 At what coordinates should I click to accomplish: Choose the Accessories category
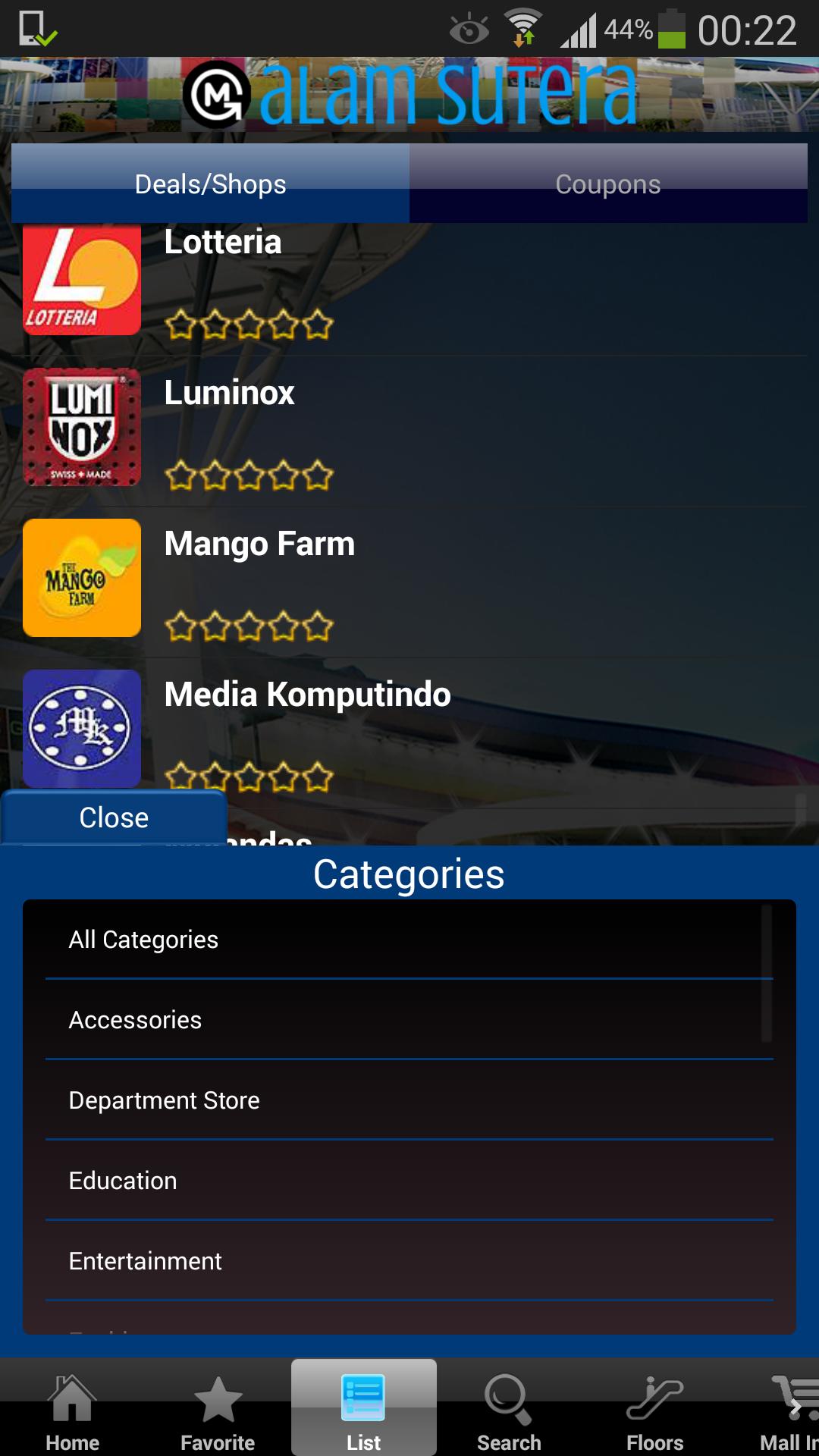click(409, 1020)
